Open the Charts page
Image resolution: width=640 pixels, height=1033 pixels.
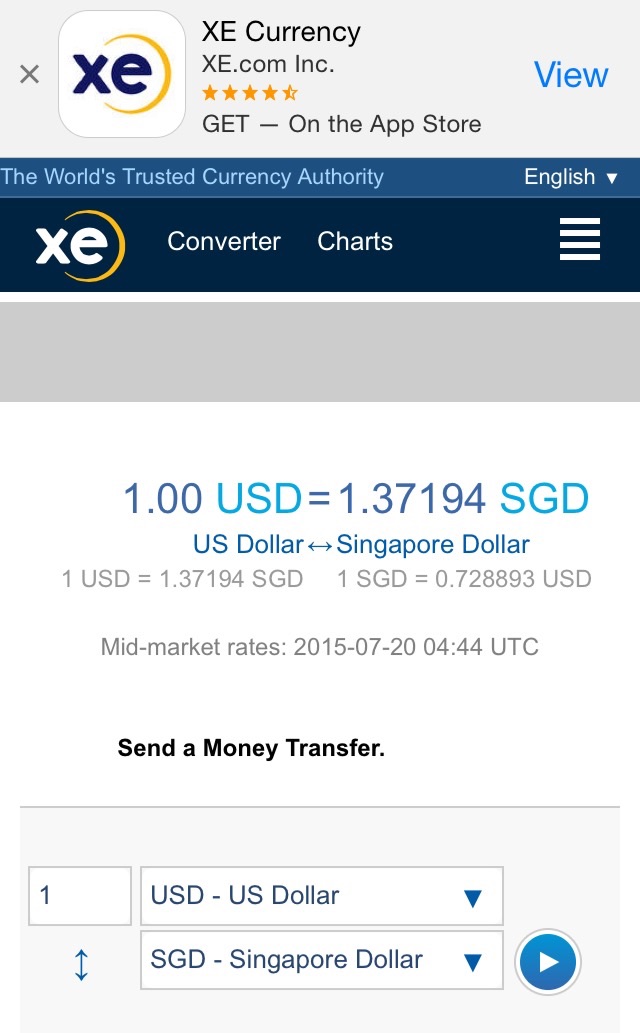click(355, 241)
